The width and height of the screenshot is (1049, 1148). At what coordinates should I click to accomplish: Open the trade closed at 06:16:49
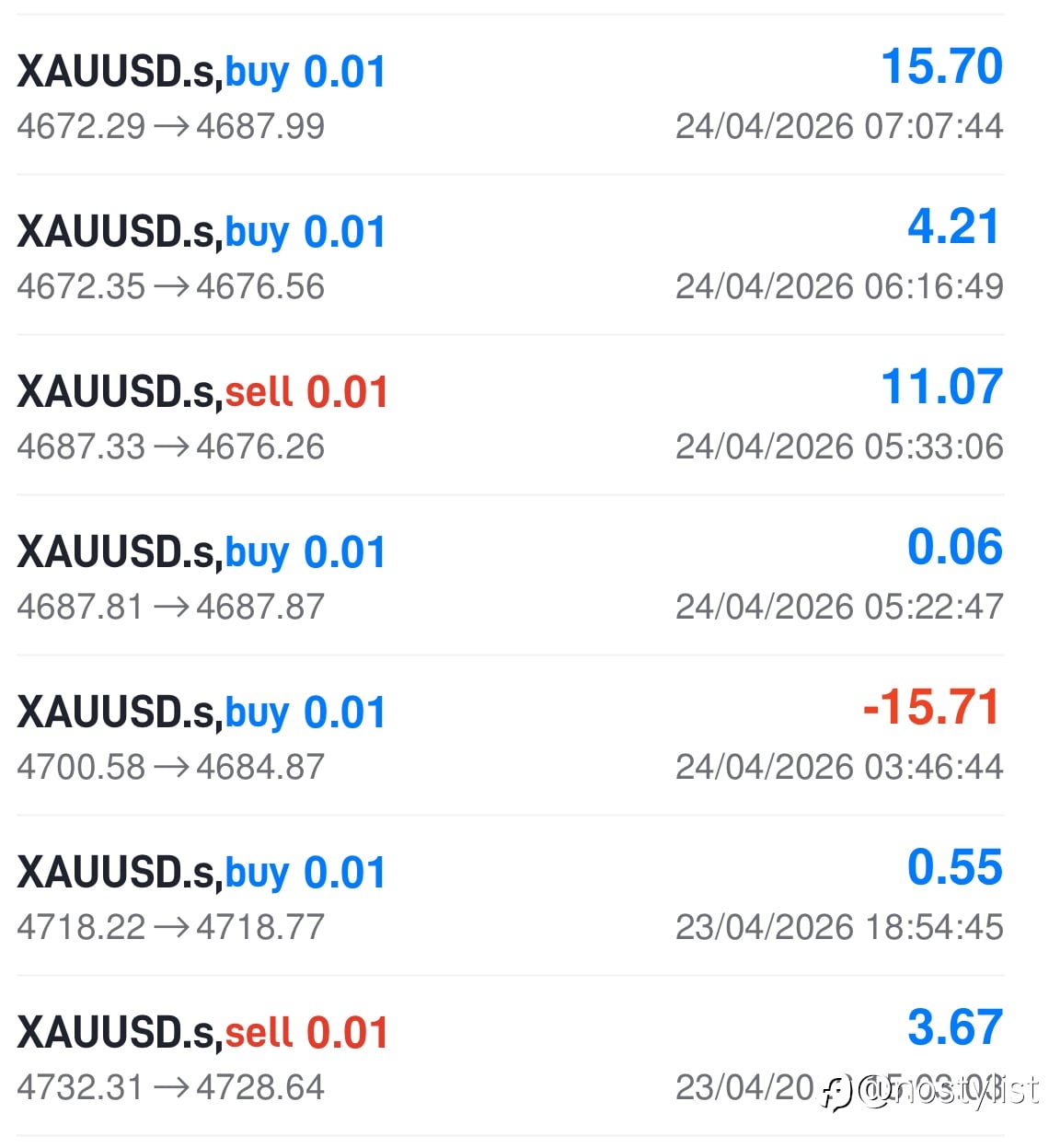[x=511, y=255]
